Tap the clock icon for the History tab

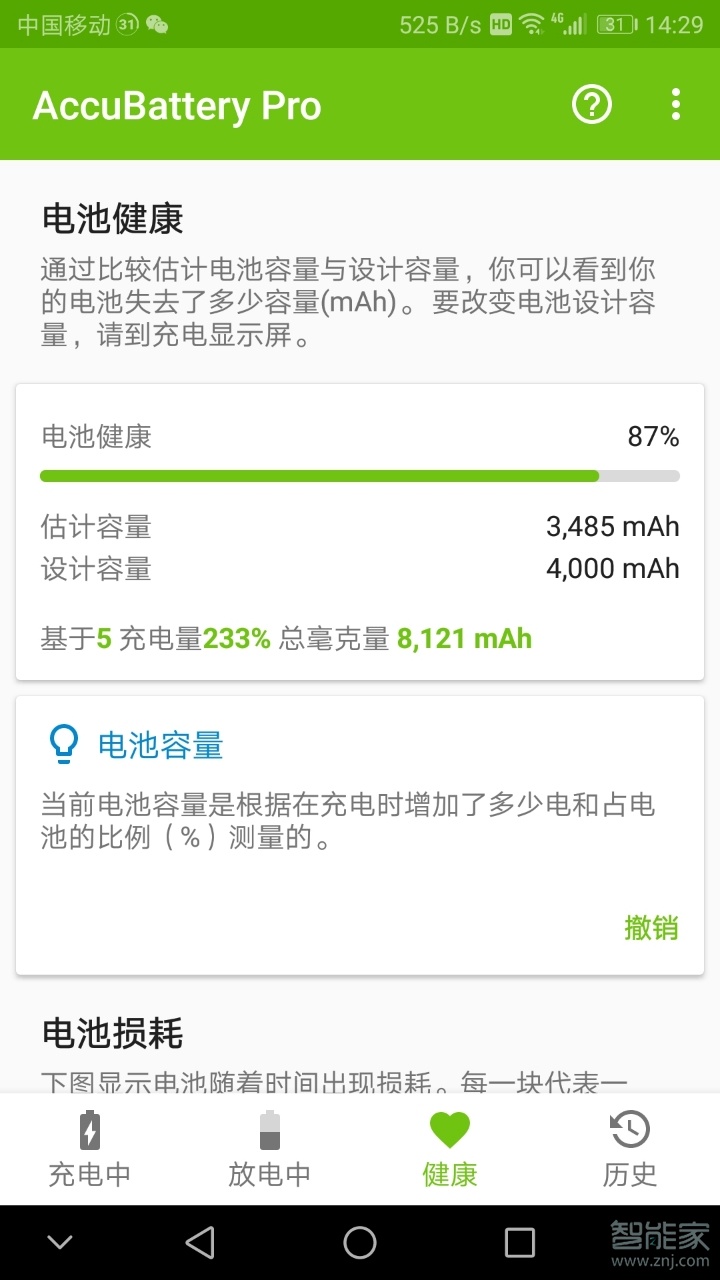[x=628, y=1131]
